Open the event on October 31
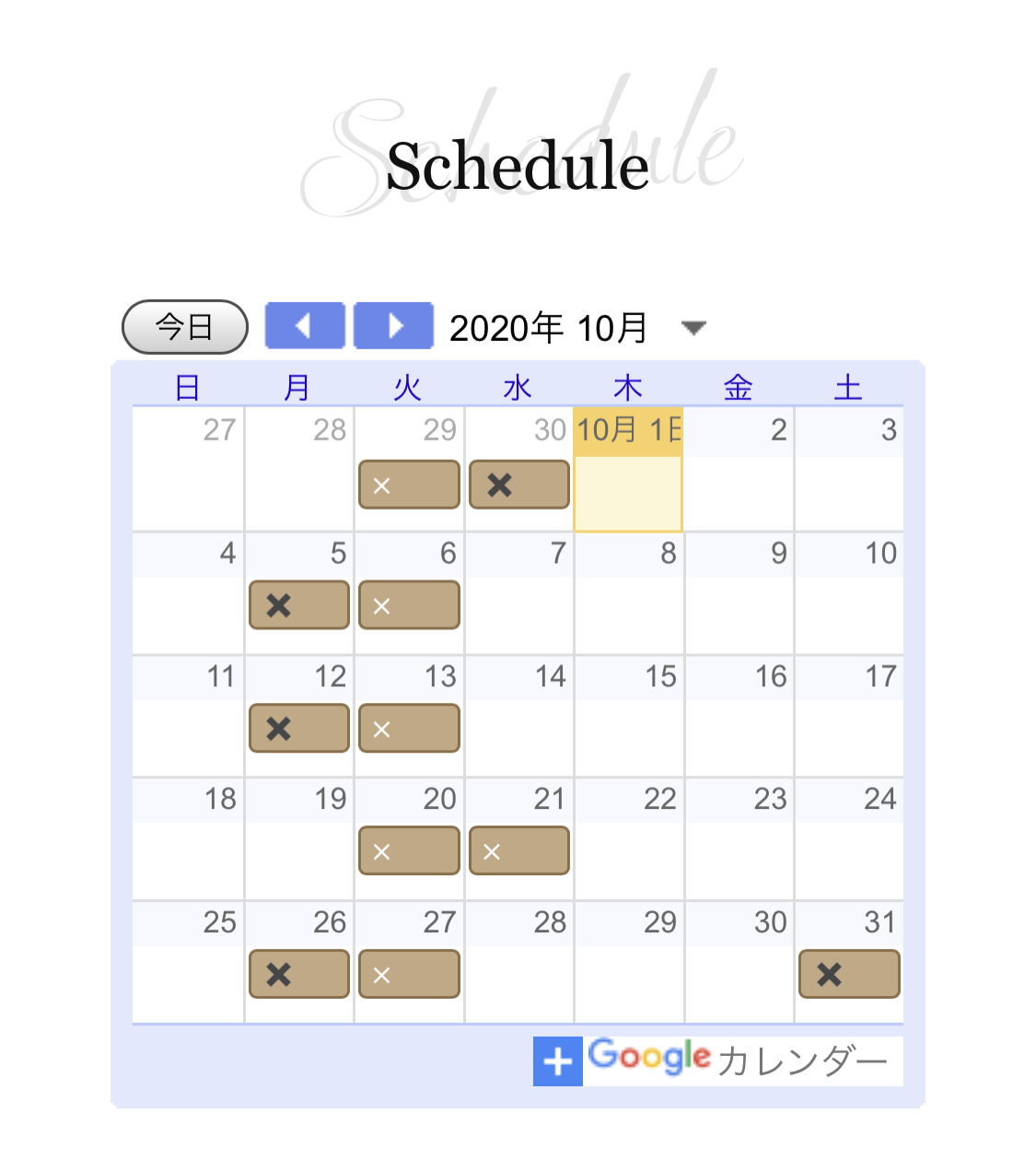Viewport: 1036px width, 1171px height. 849,975
